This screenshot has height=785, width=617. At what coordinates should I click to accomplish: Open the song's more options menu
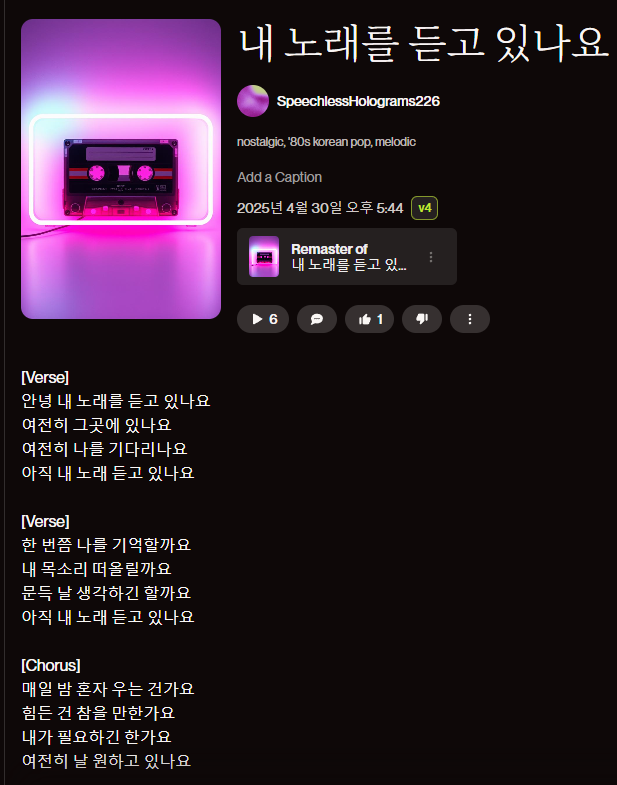pyautogui.click(x=470, y=319)
